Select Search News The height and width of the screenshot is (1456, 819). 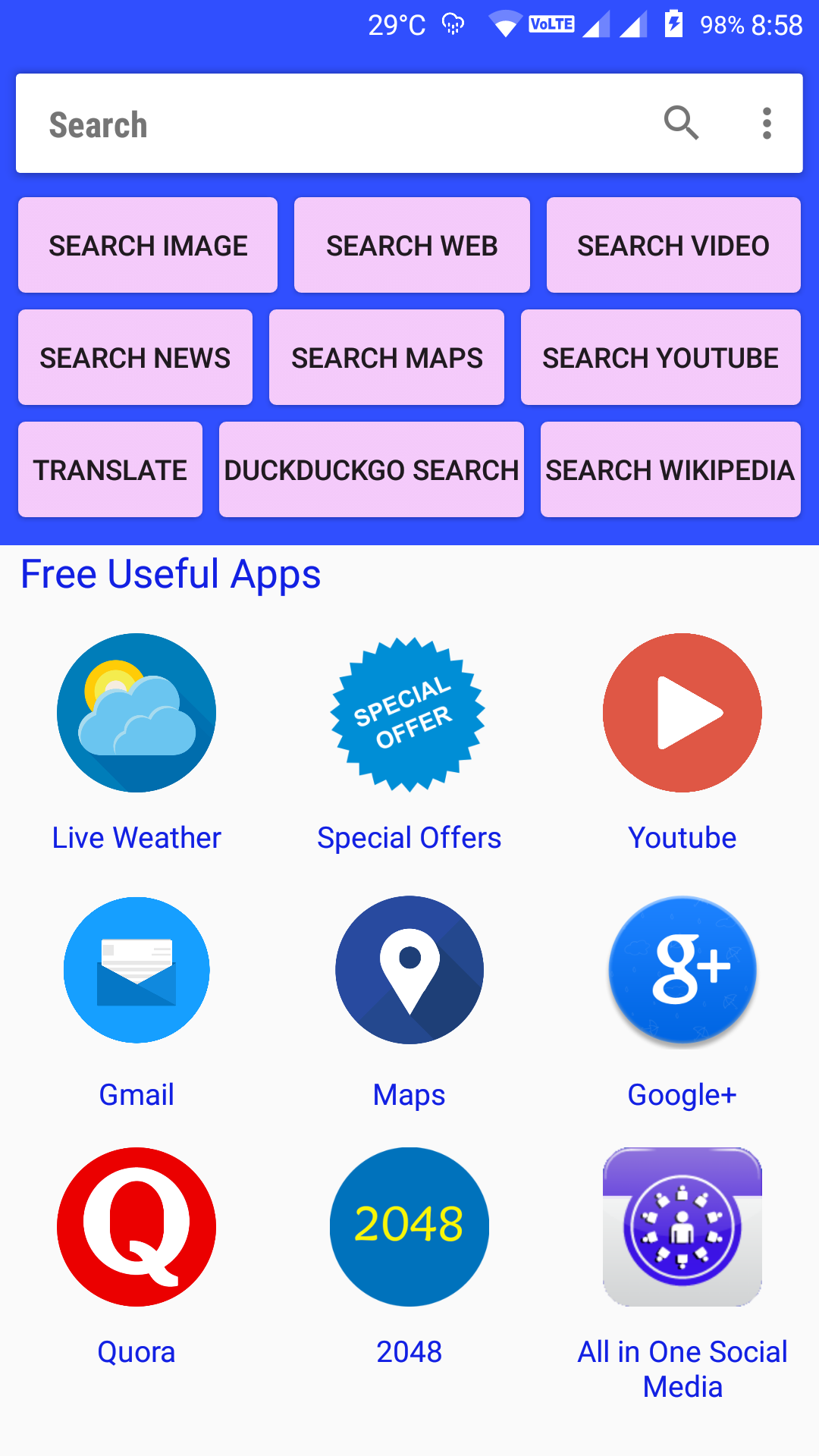135,358
